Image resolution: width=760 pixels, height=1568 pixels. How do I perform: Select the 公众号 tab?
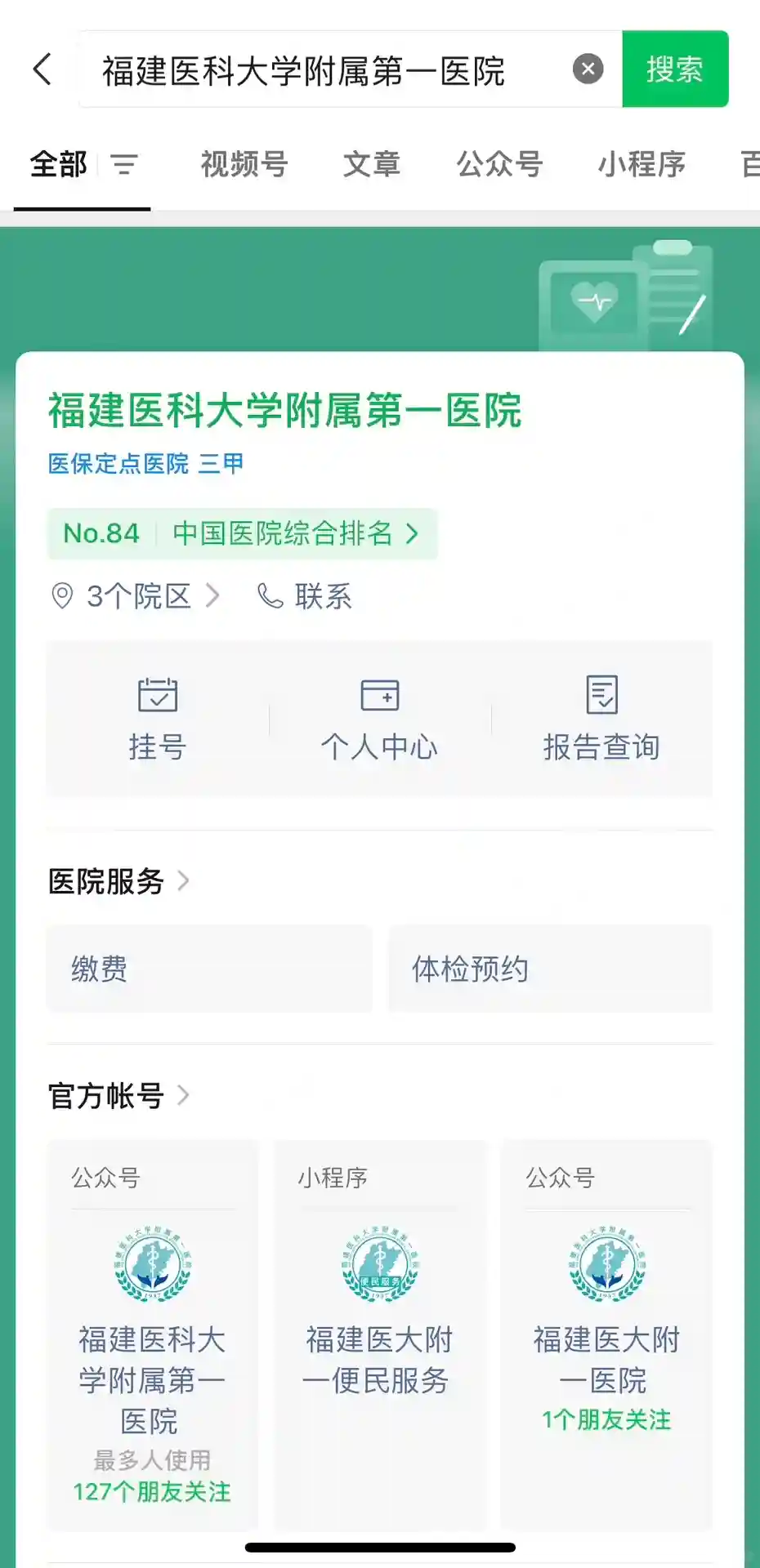click(499, 165)
